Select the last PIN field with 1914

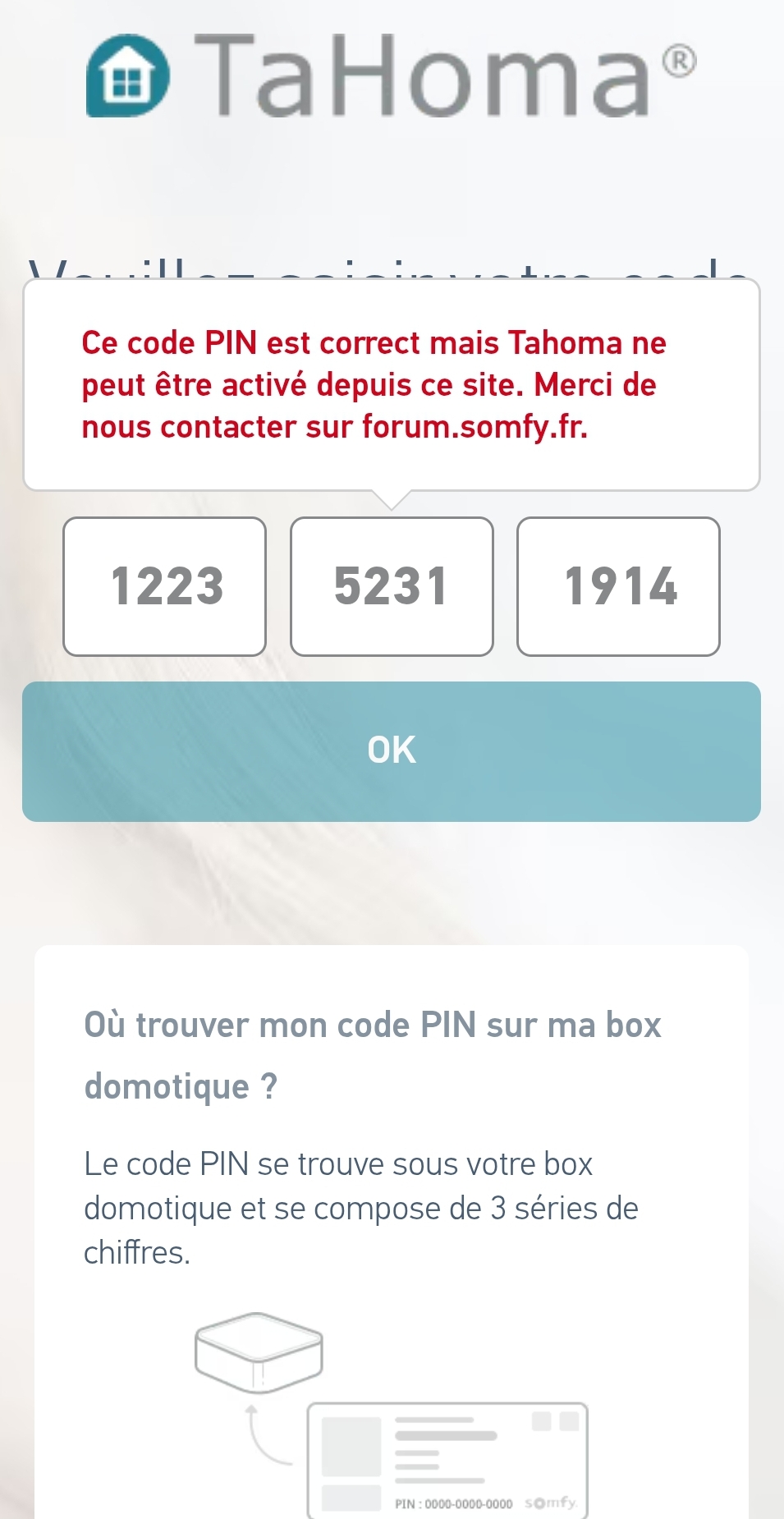[618, 586]
